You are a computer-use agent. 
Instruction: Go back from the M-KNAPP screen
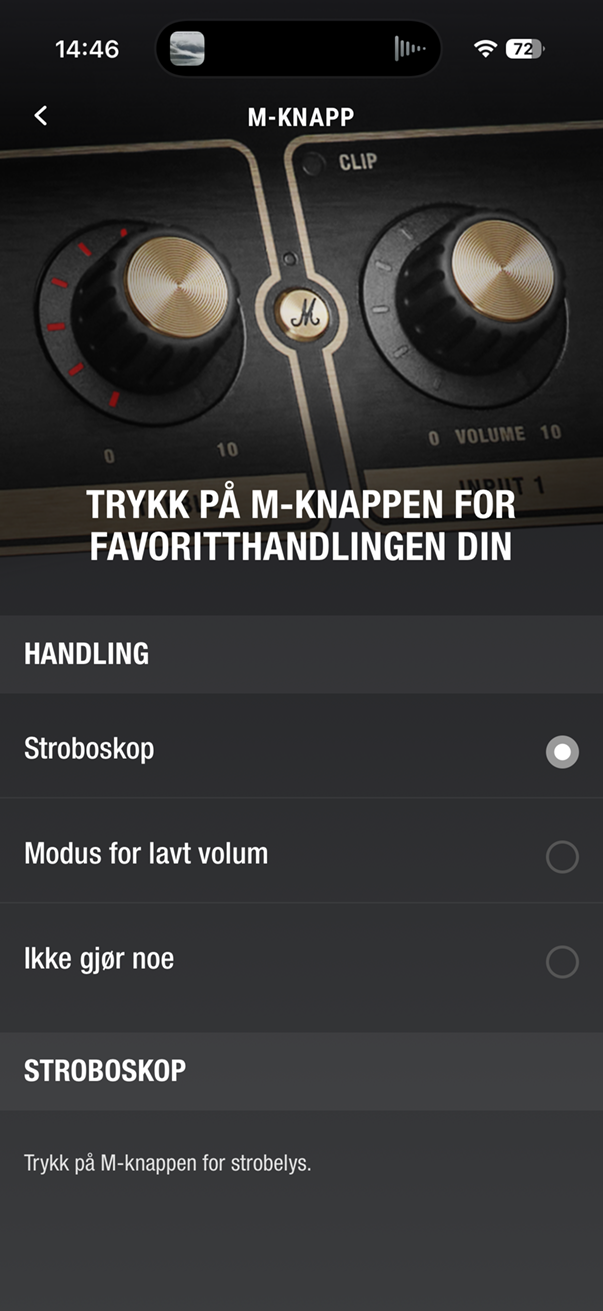pos(41,116)
